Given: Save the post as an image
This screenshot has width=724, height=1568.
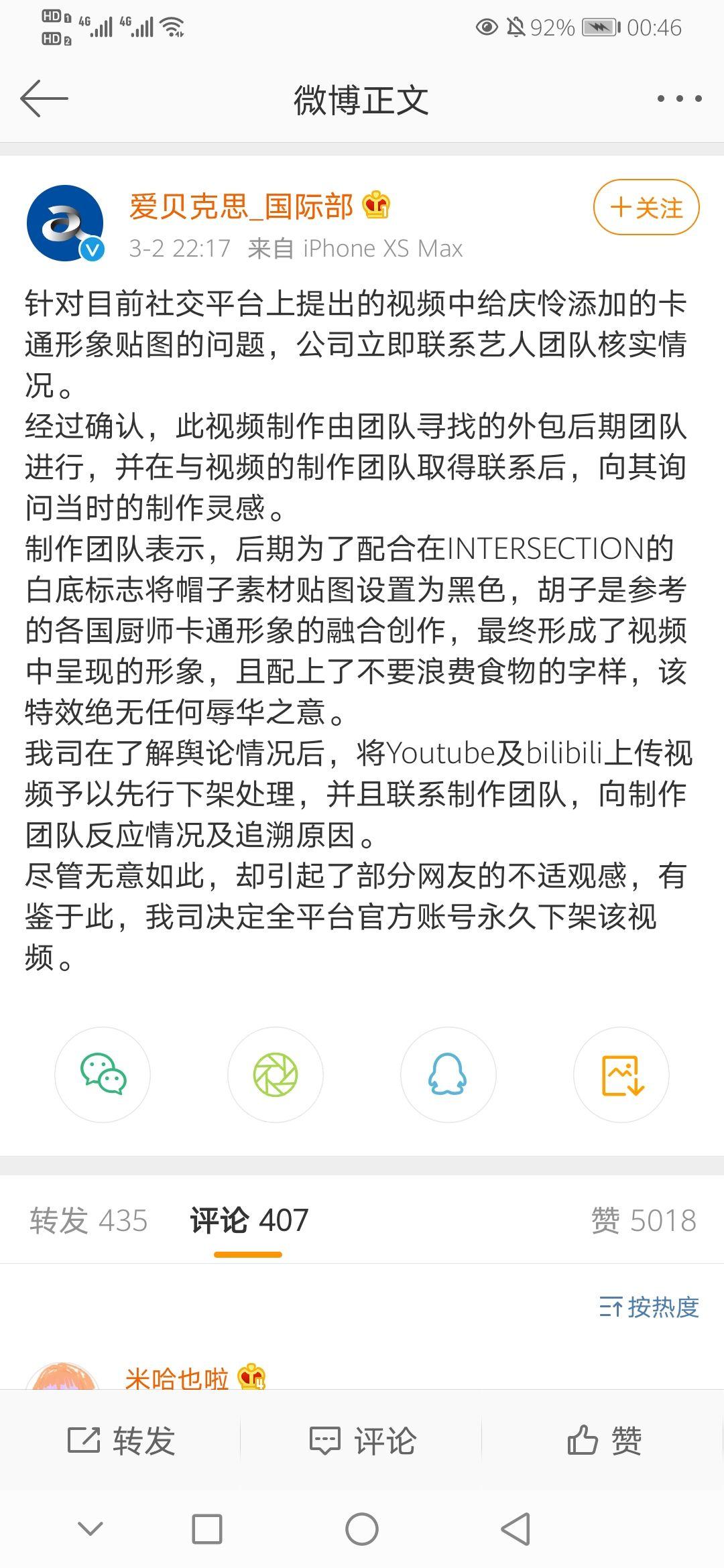Looking at the screenshot, I should 621,1074.
